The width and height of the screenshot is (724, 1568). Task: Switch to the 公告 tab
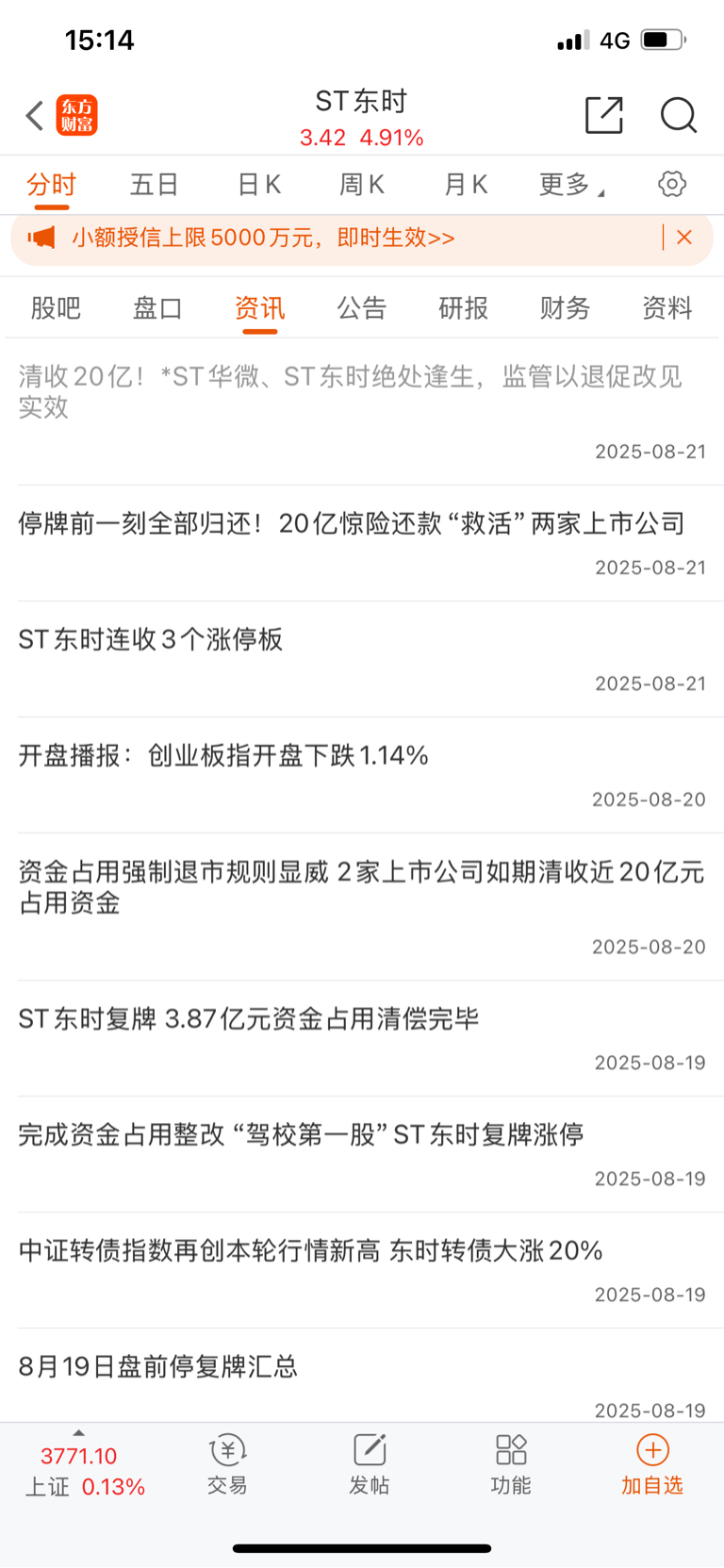pyautogui.click(x=362, y=307)
